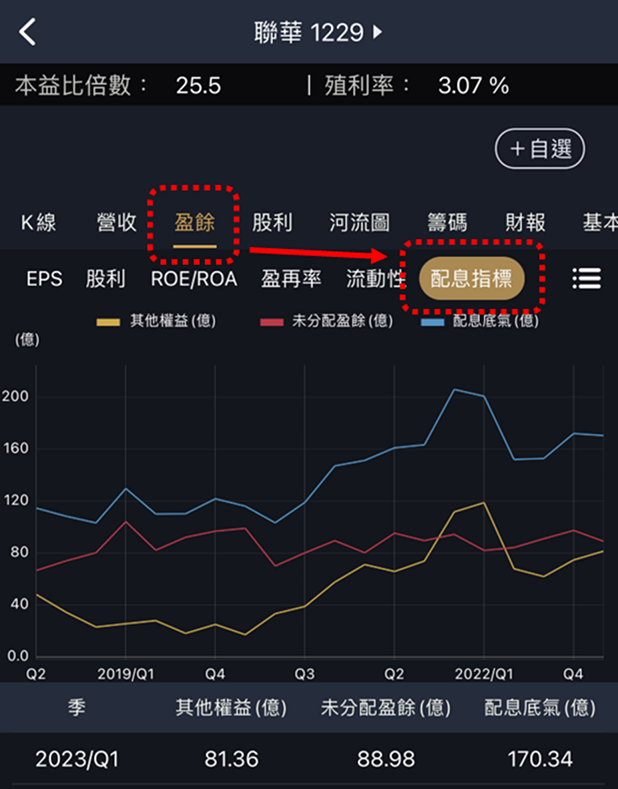
Task: Add the stock with the +自選 button
Action: pos(539,149)
